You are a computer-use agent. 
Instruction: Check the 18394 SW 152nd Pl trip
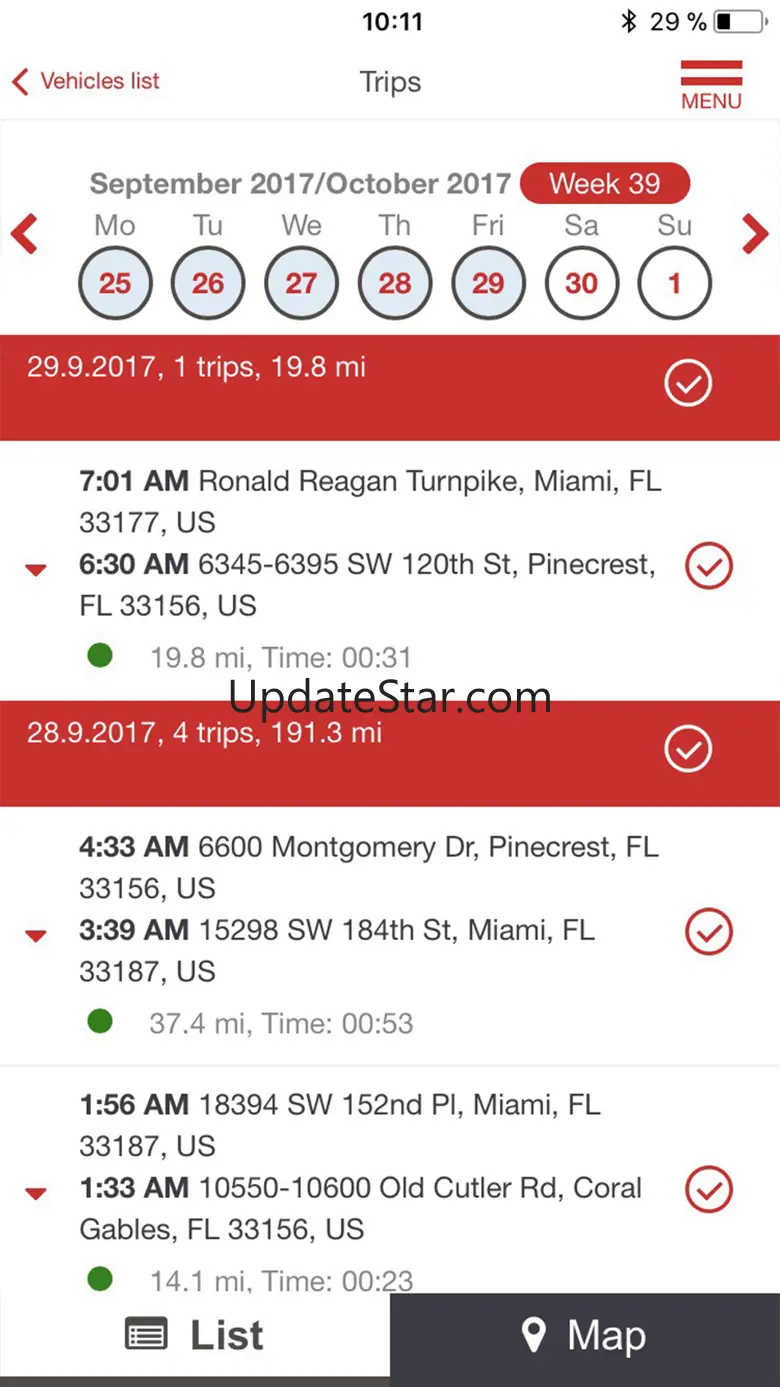709,1190
